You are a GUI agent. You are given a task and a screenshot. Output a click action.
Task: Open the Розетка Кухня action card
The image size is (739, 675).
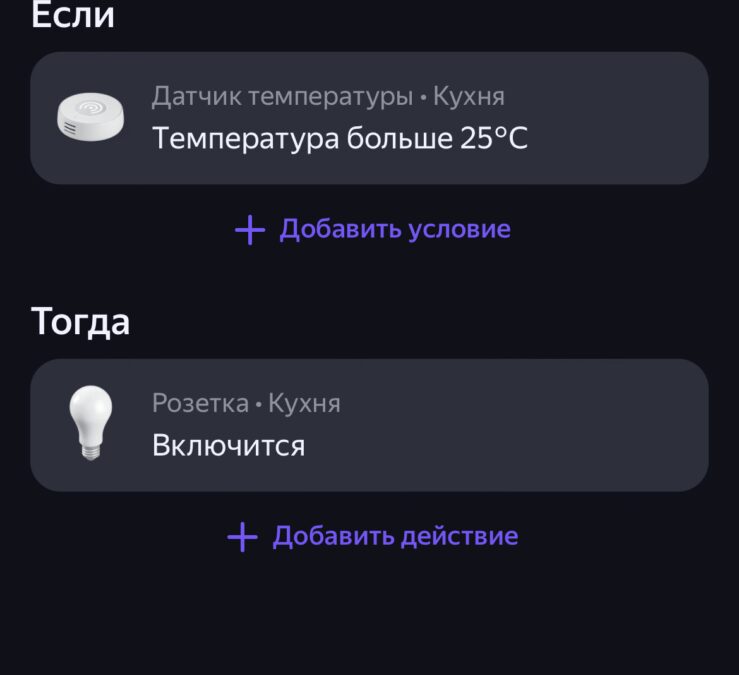[369, 425]
